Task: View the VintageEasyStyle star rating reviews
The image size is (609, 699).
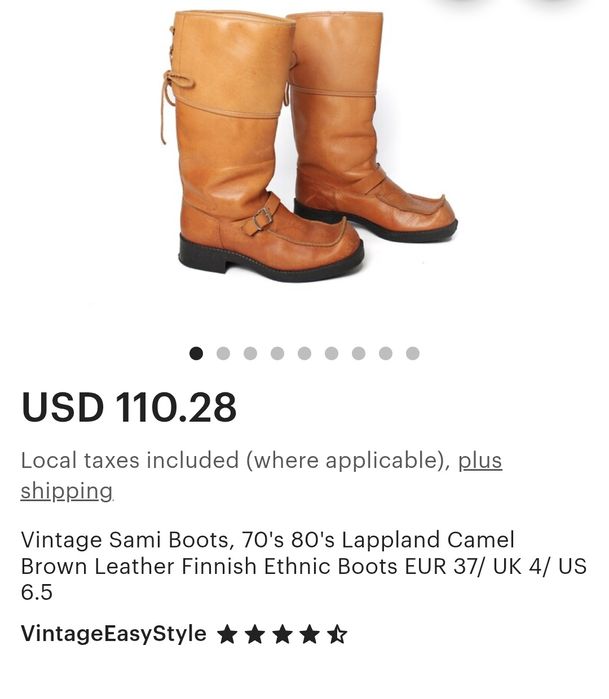Action: pyautogui.click(x=282, y=634)
